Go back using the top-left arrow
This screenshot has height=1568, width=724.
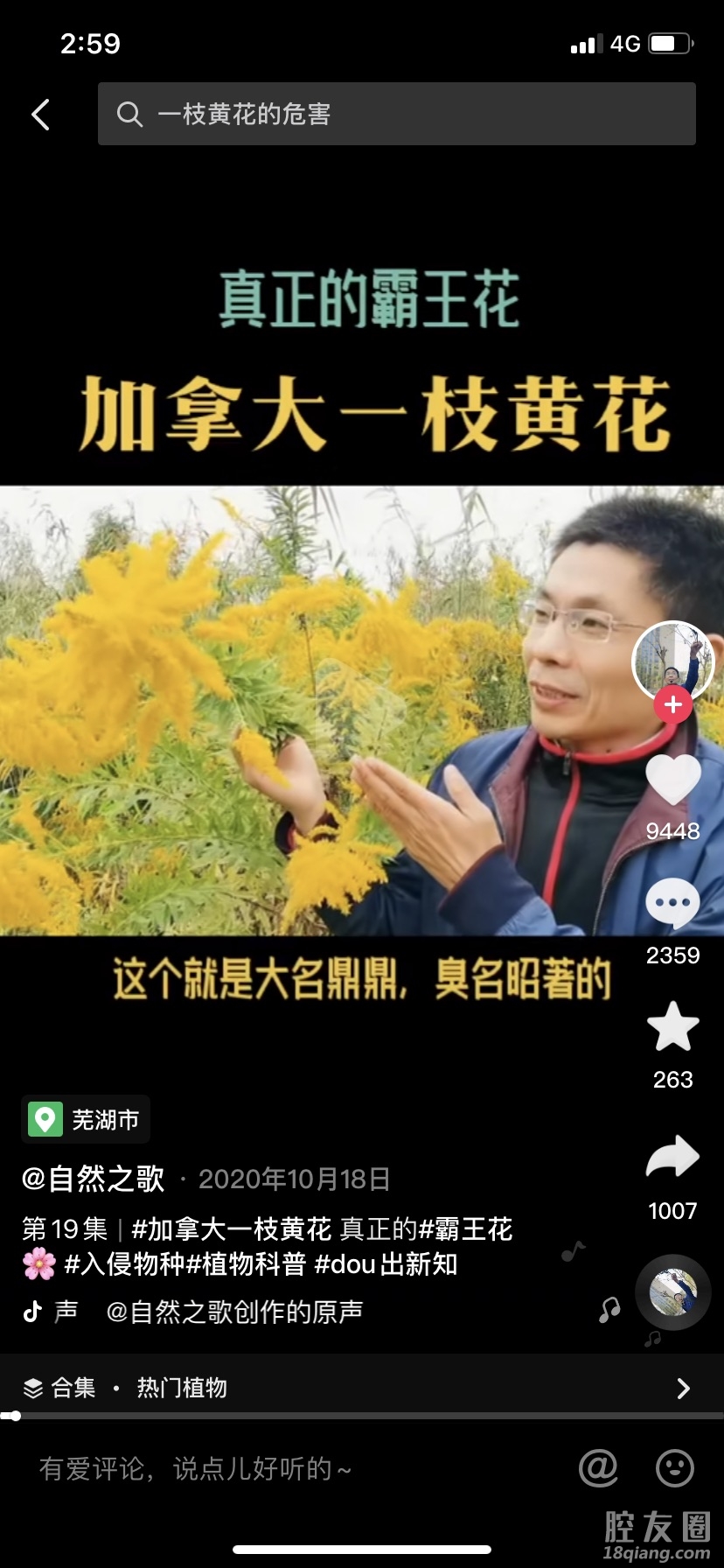pyautogui.click(x=40, y=115)
